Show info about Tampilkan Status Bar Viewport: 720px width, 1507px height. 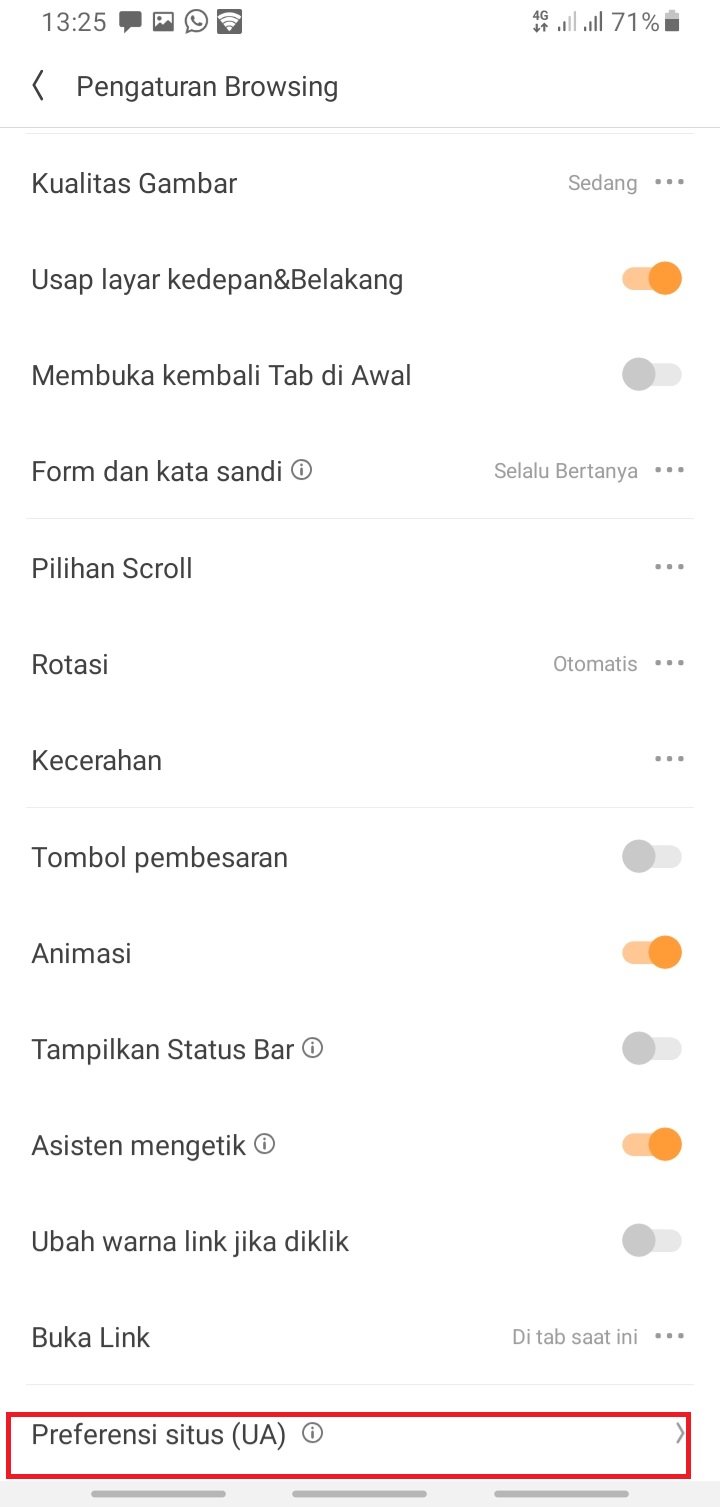[x=313, y=1048]
